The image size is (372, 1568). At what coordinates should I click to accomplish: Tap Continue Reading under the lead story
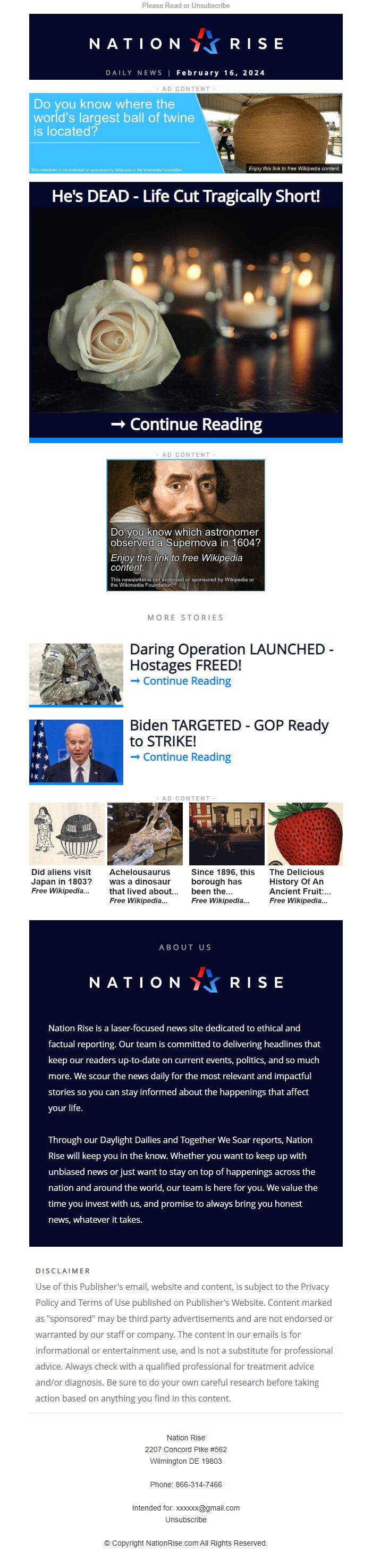(185, 424)
